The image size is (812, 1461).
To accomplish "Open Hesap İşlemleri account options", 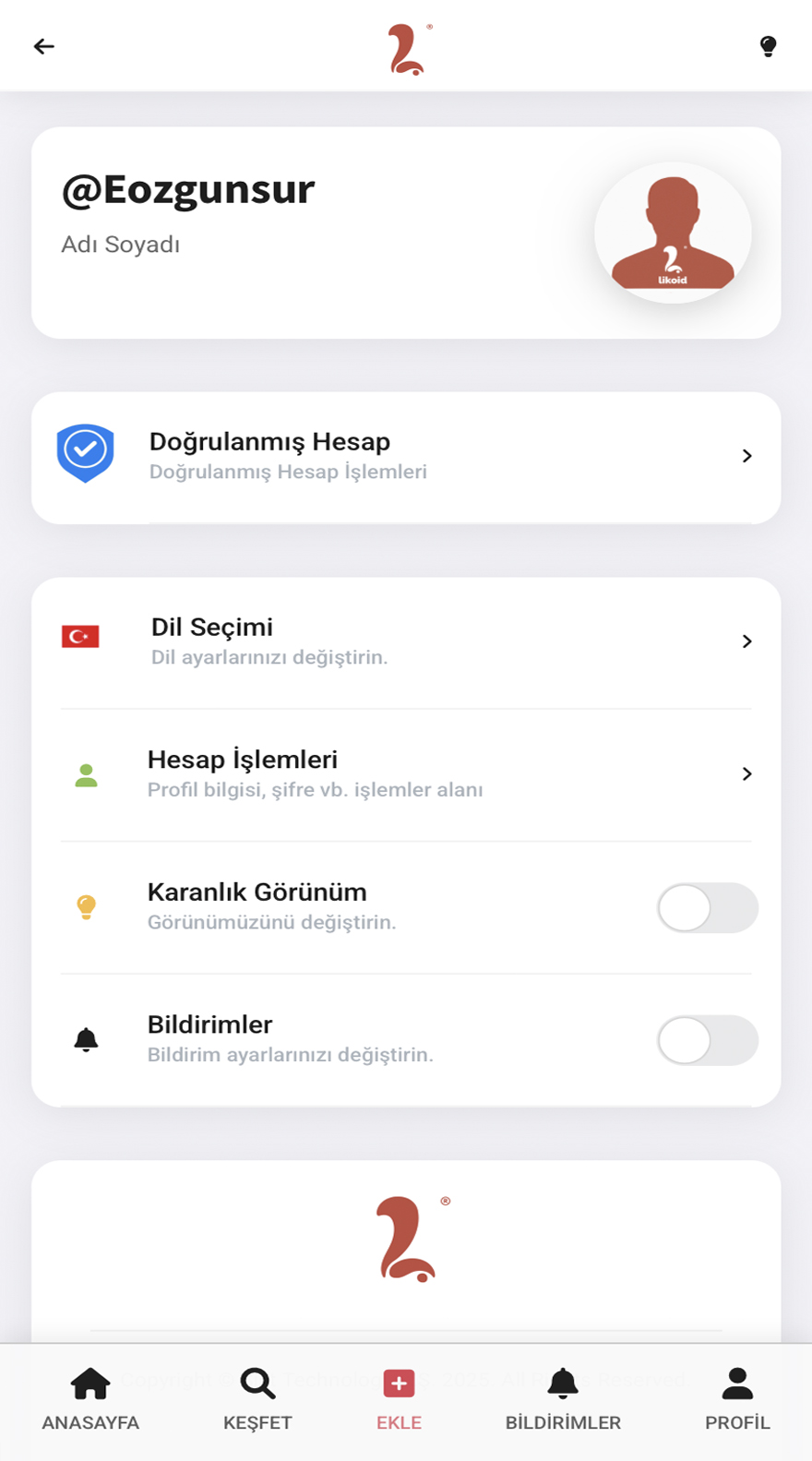I will (406, 773).
